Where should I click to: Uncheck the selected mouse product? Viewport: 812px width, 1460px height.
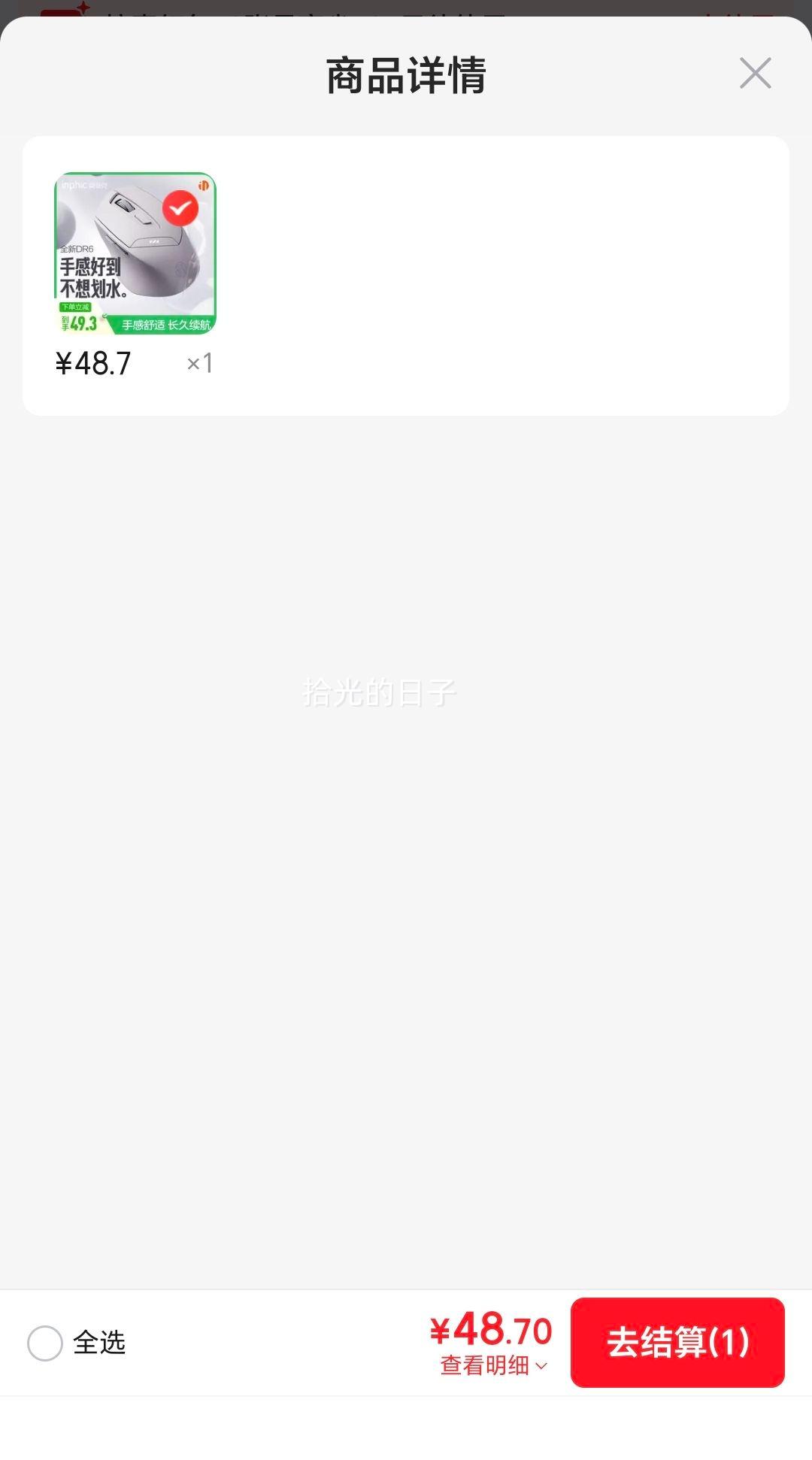[180, 208]
